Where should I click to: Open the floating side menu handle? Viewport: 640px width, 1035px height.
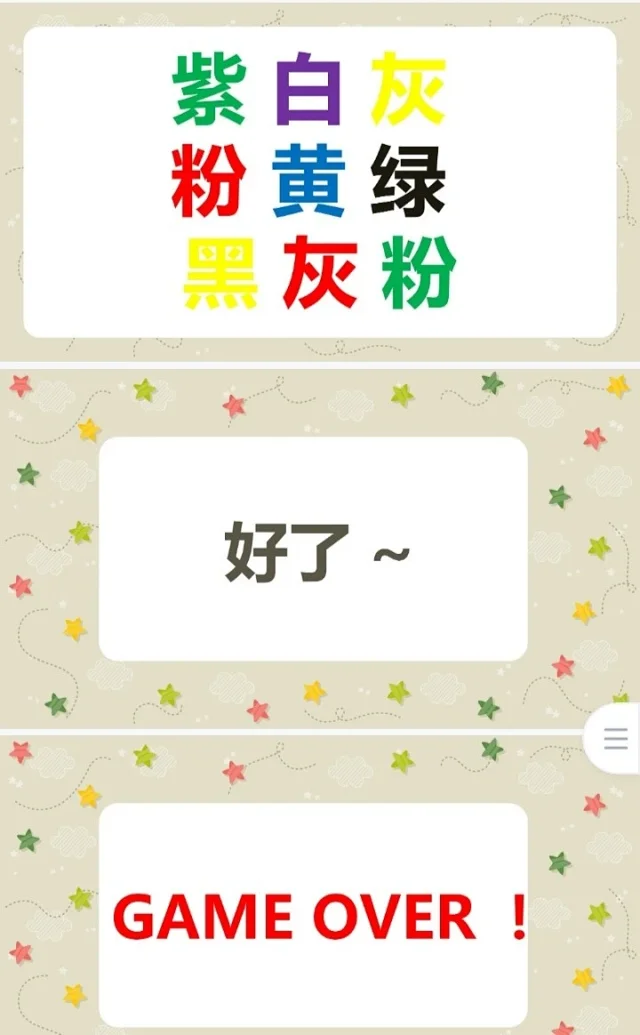pyautogui.click(x=614, y=738)
